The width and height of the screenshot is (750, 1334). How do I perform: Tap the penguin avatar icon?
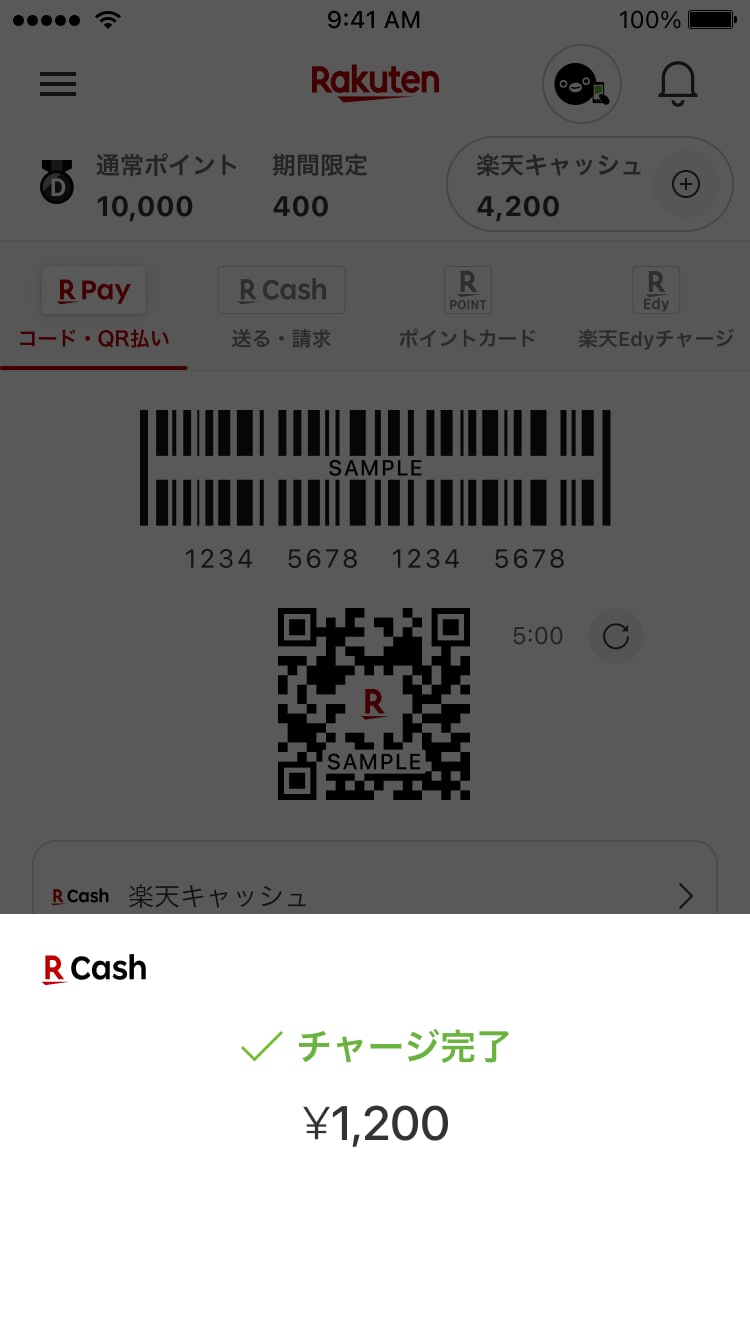581,84
